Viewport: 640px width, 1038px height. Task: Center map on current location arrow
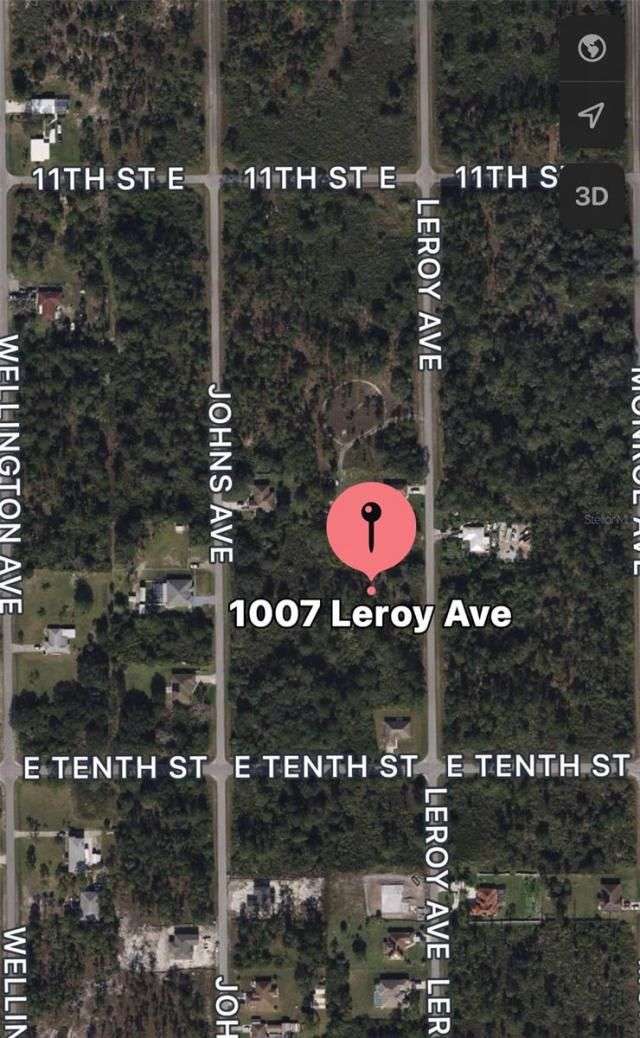pos(592,116)
